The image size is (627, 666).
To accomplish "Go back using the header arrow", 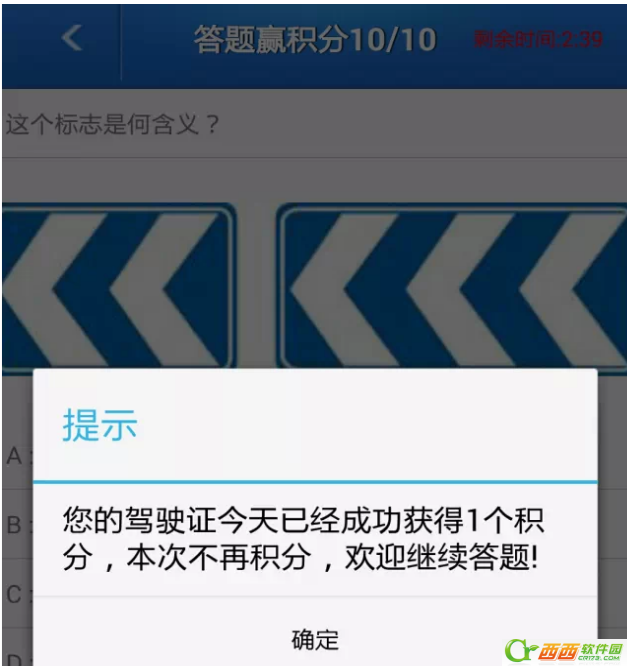I will click(71, 39).
